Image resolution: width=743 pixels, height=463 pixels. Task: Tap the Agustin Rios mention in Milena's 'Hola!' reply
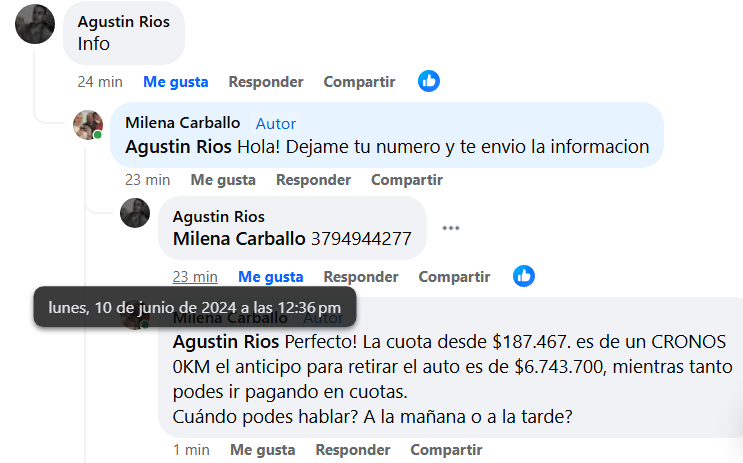pyautogui.click(x=178, y=147)
